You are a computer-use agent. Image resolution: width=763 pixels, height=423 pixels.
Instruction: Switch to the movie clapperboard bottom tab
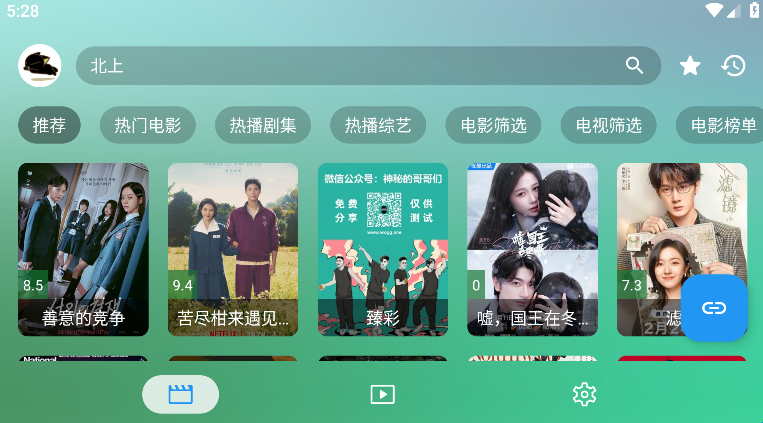(x=180, y=394)
